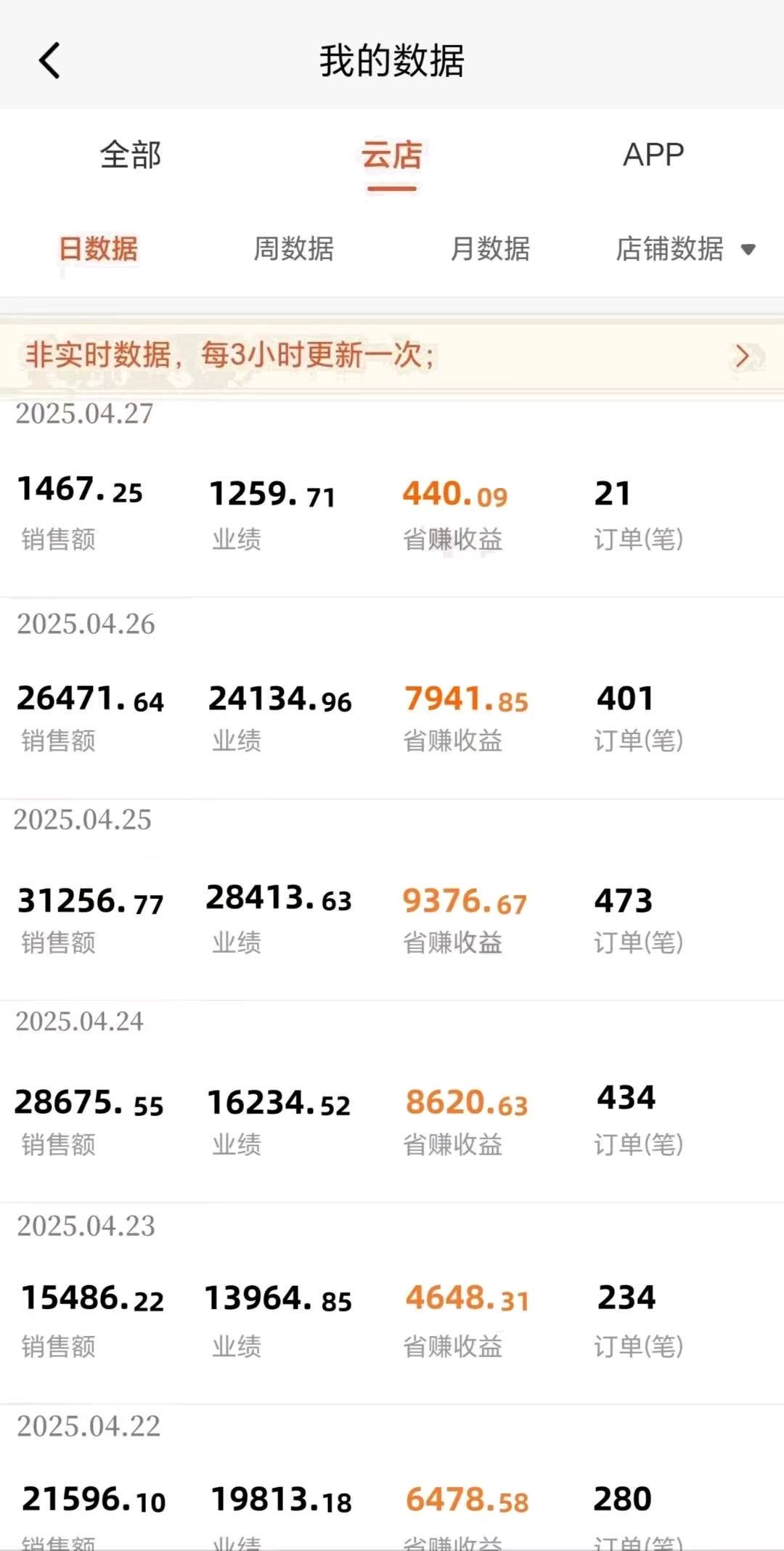Viewport: 784px width, 1551px height.
Task: Select the 云店 tab
Action: coord(391,155)
